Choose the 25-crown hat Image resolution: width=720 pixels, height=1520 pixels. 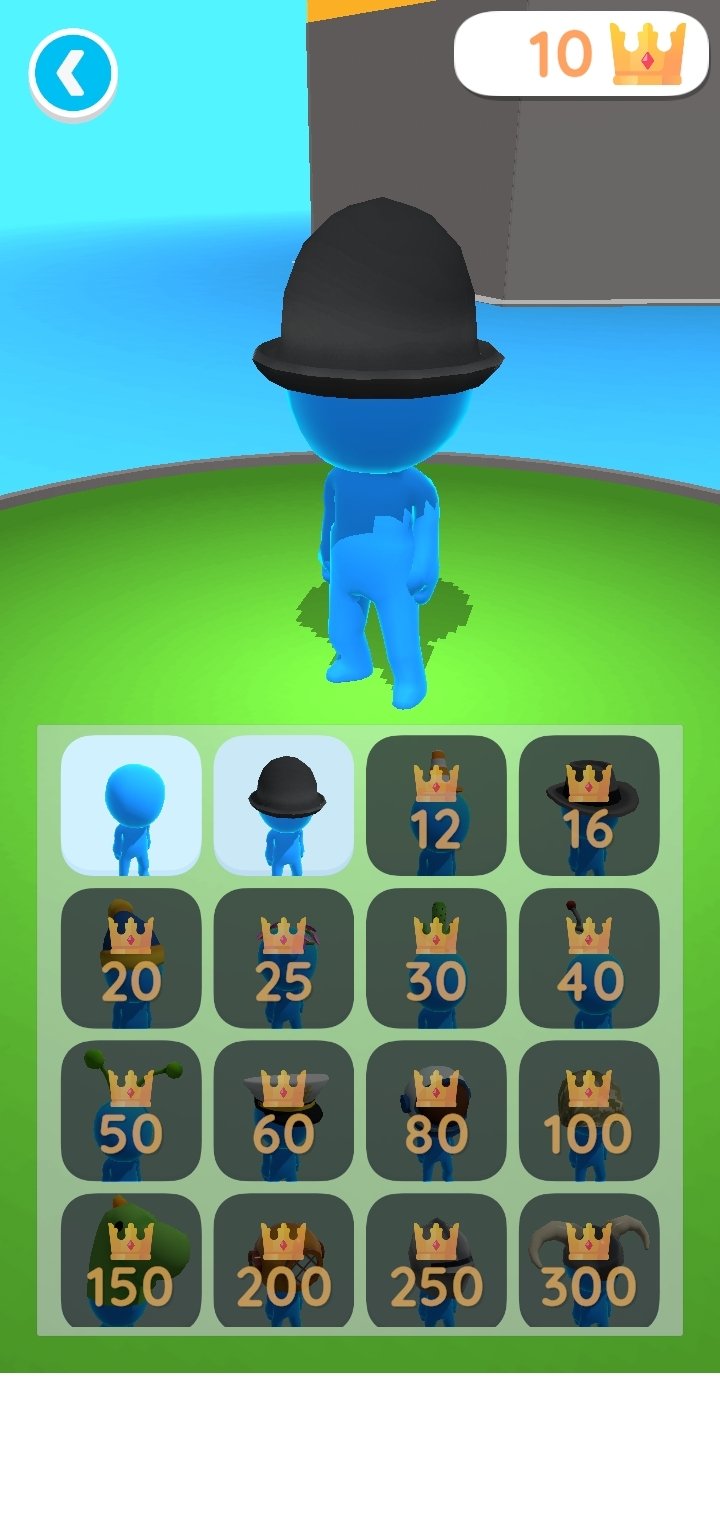[x=284, y=958]
